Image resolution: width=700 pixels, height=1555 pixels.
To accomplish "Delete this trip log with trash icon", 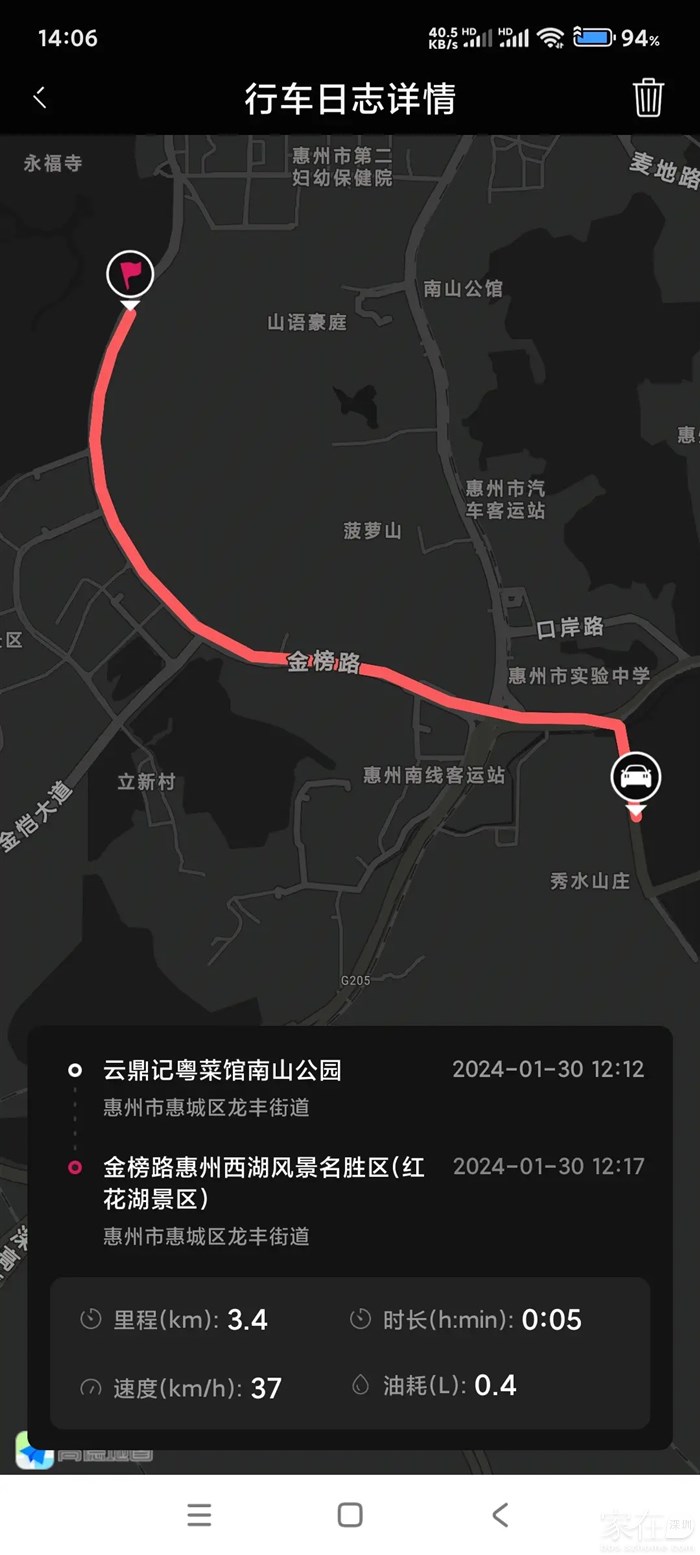I will (648, 98).
